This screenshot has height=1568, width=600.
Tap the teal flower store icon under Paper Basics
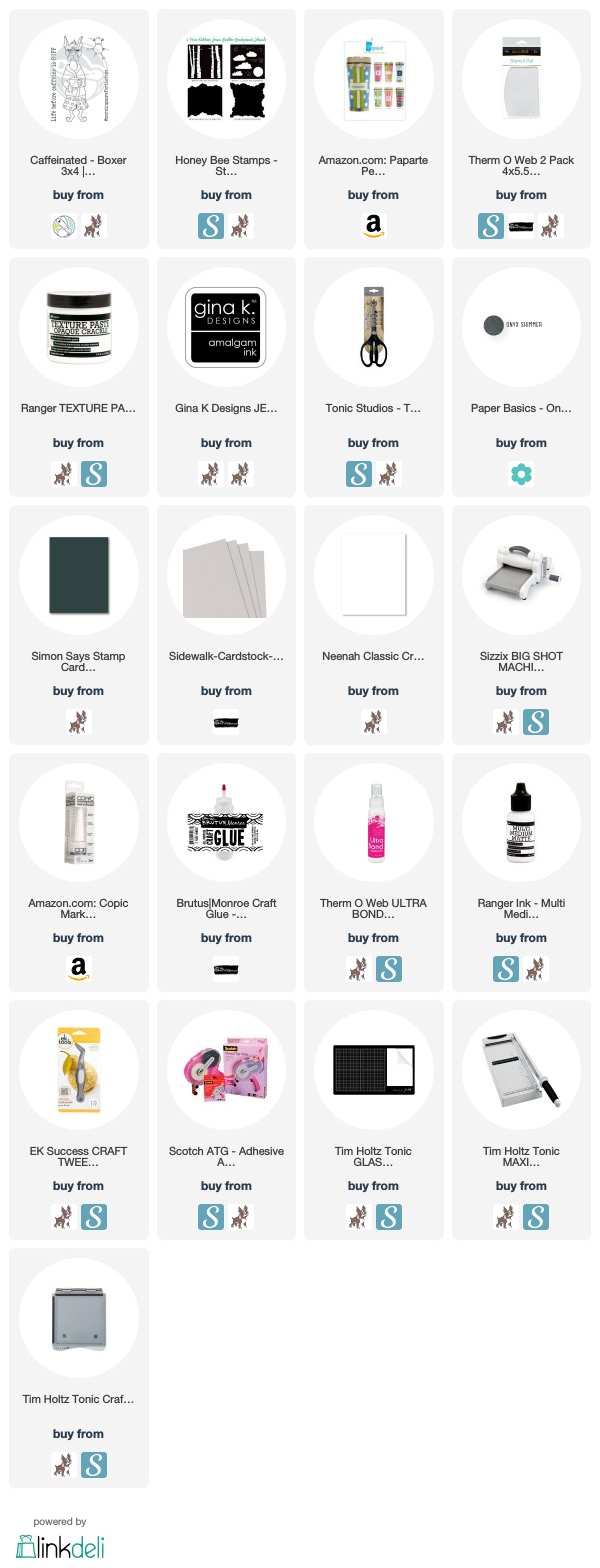(521, 474)
